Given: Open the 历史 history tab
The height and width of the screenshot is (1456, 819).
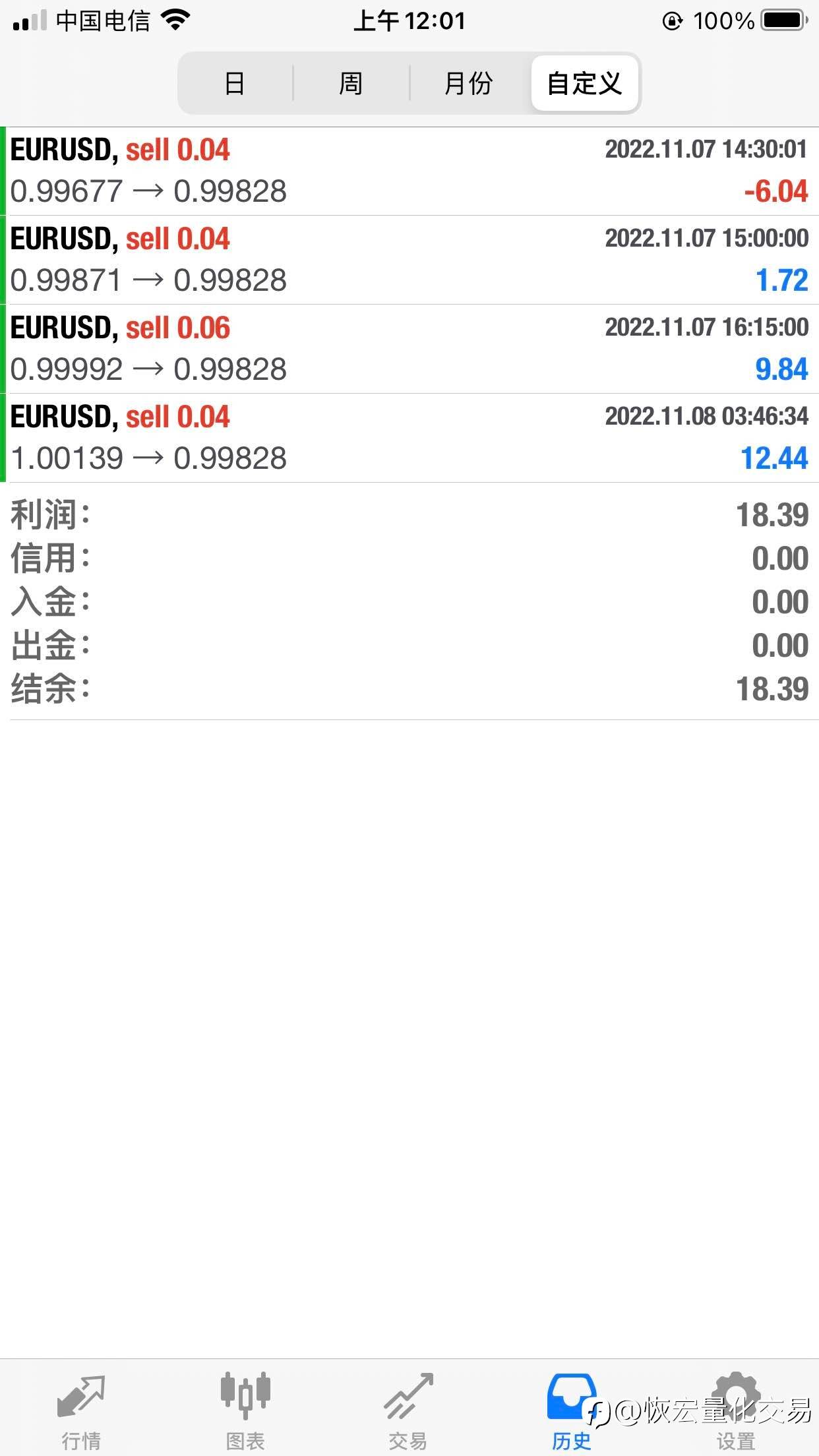Looking at the screenshot, I should [x=571, y=1409].
